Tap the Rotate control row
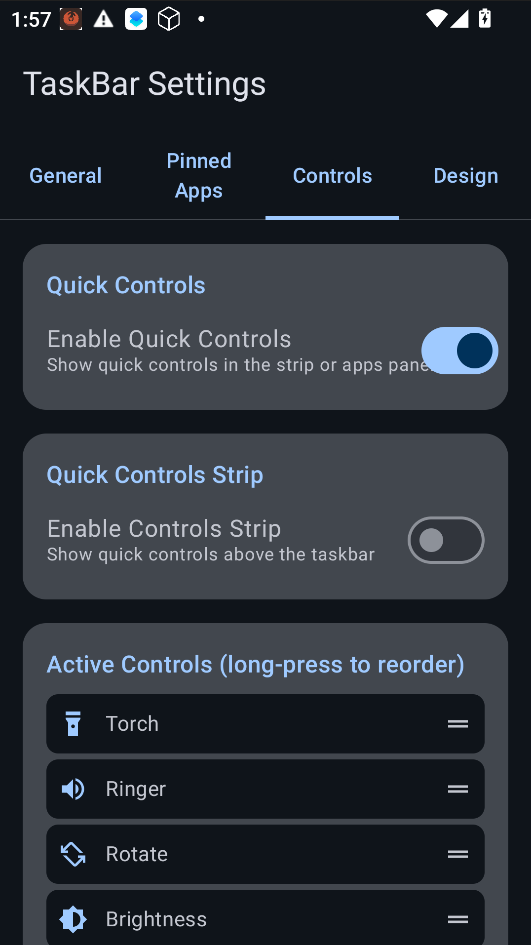531x945 pixels. [265, 854]
